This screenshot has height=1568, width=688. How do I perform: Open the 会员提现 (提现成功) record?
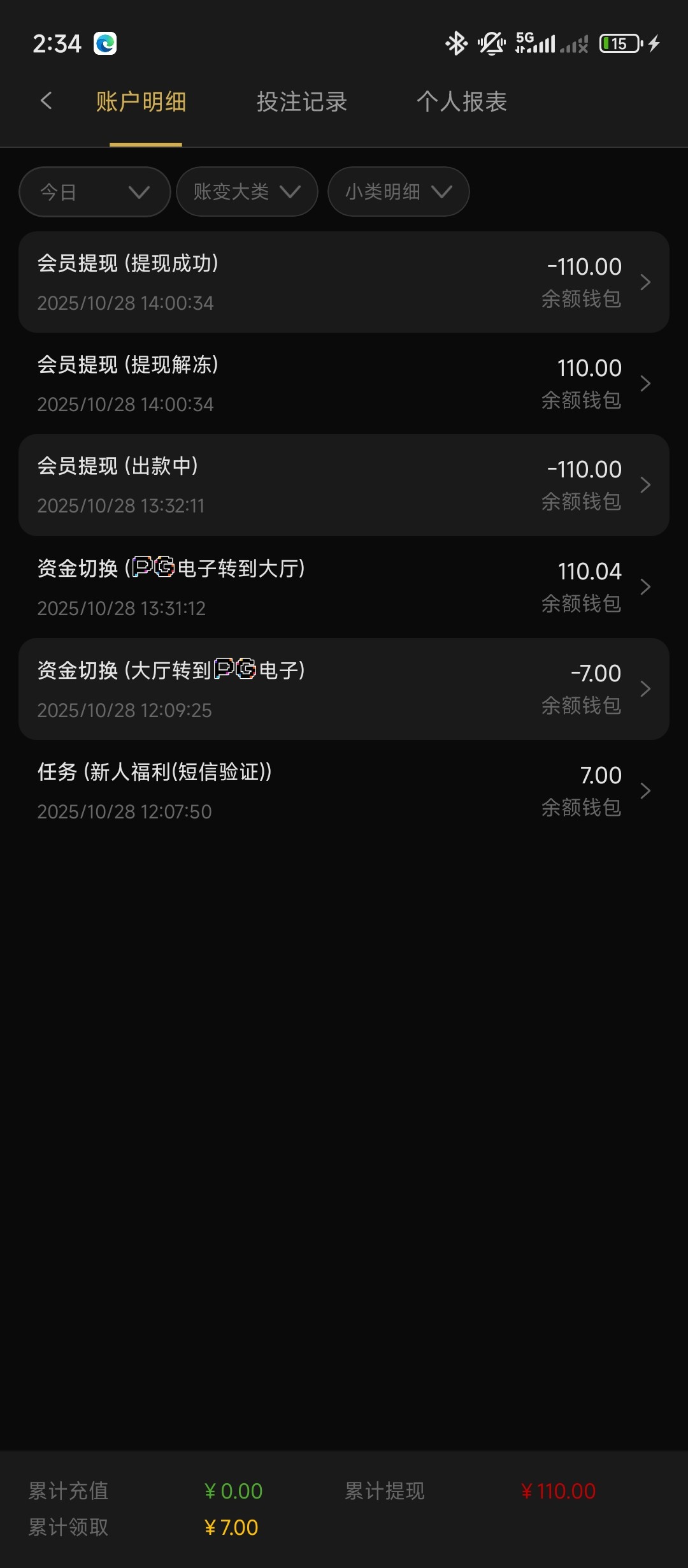[x=344, y=282]
